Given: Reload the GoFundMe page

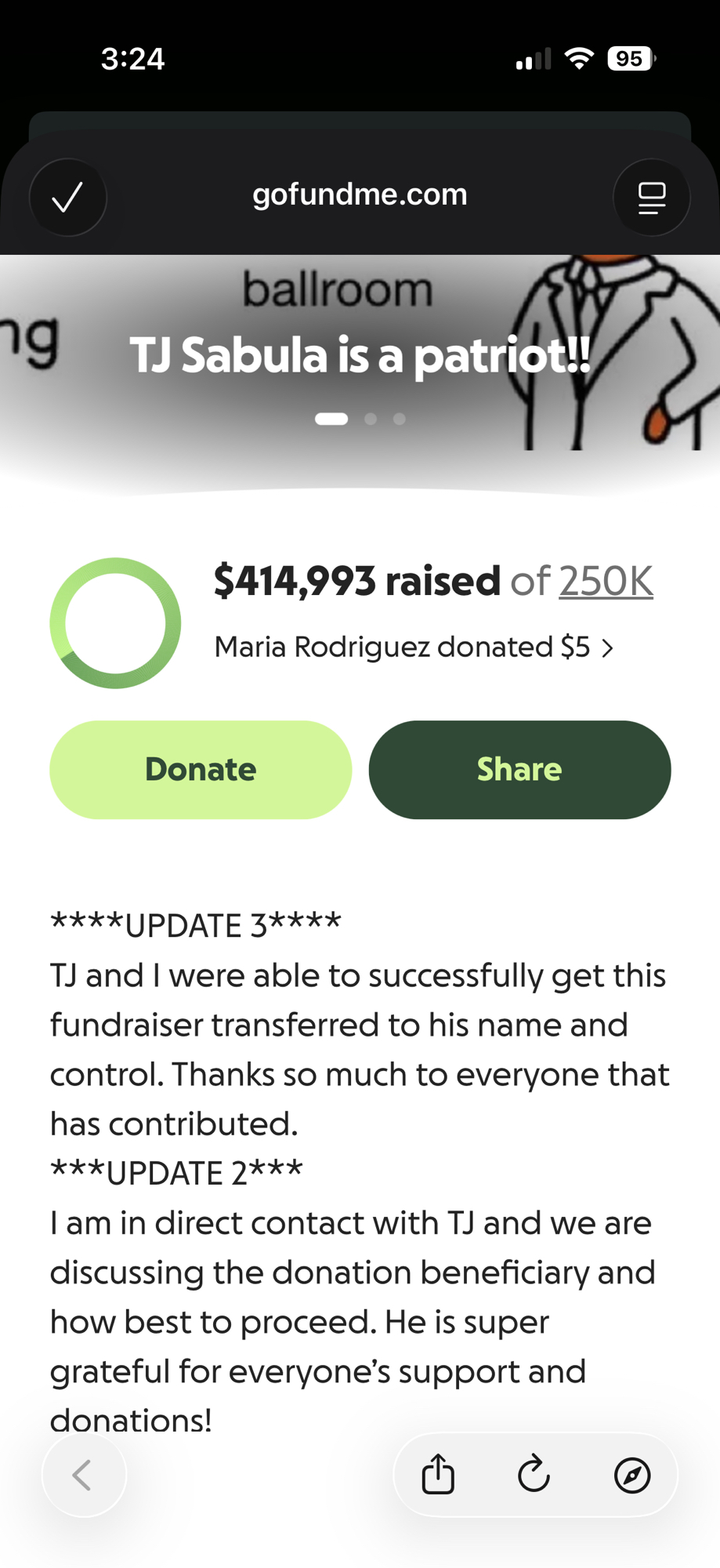Looking at the screenshot, I should pyautogui.click(x=534, y=1475).
